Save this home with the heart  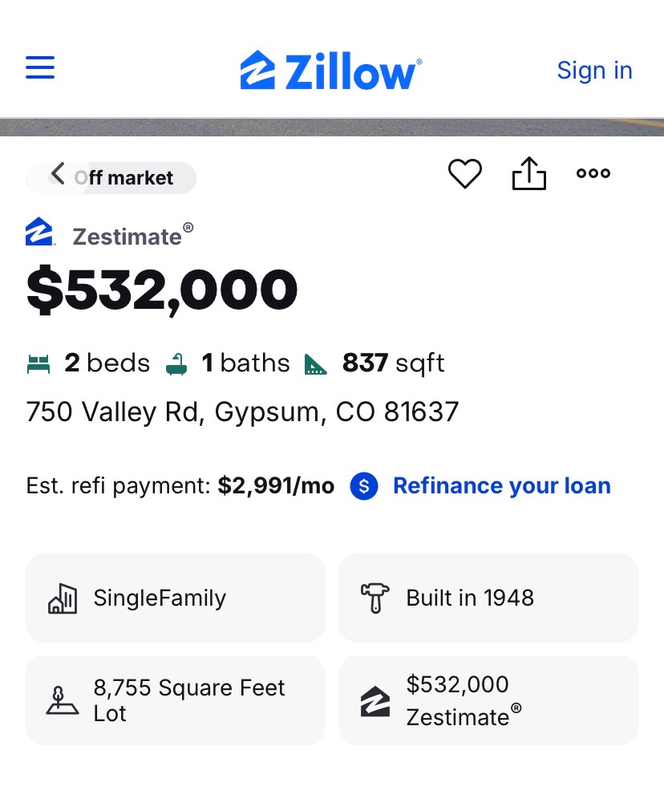[464, 174]
